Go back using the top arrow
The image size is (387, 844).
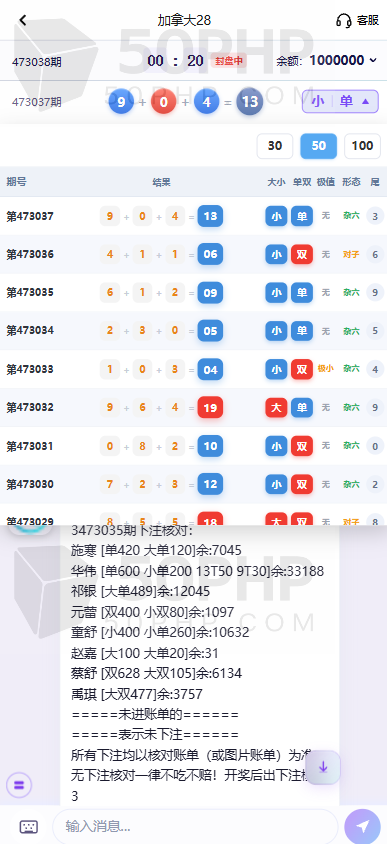pyautogui.click(x=23, y=20)
